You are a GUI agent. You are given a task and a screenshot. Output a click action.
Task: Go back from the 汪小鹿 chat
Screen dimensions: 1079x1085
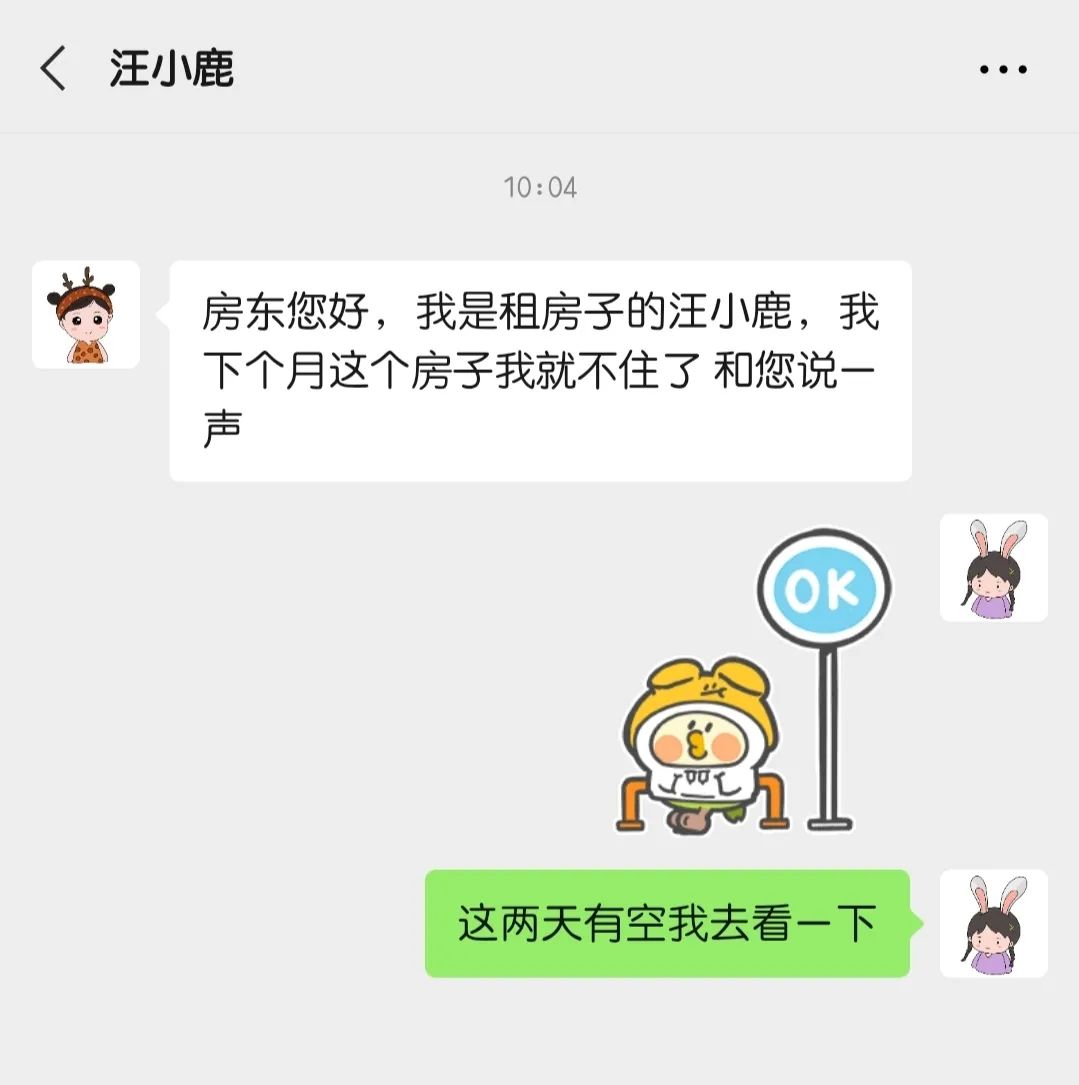tap(53, 69)
